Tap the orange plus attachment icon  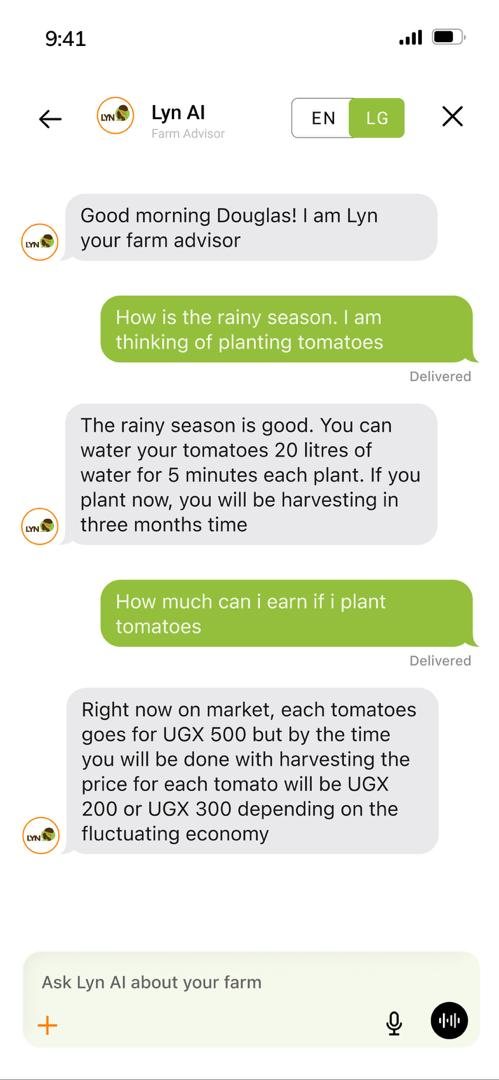(47, 1026)
